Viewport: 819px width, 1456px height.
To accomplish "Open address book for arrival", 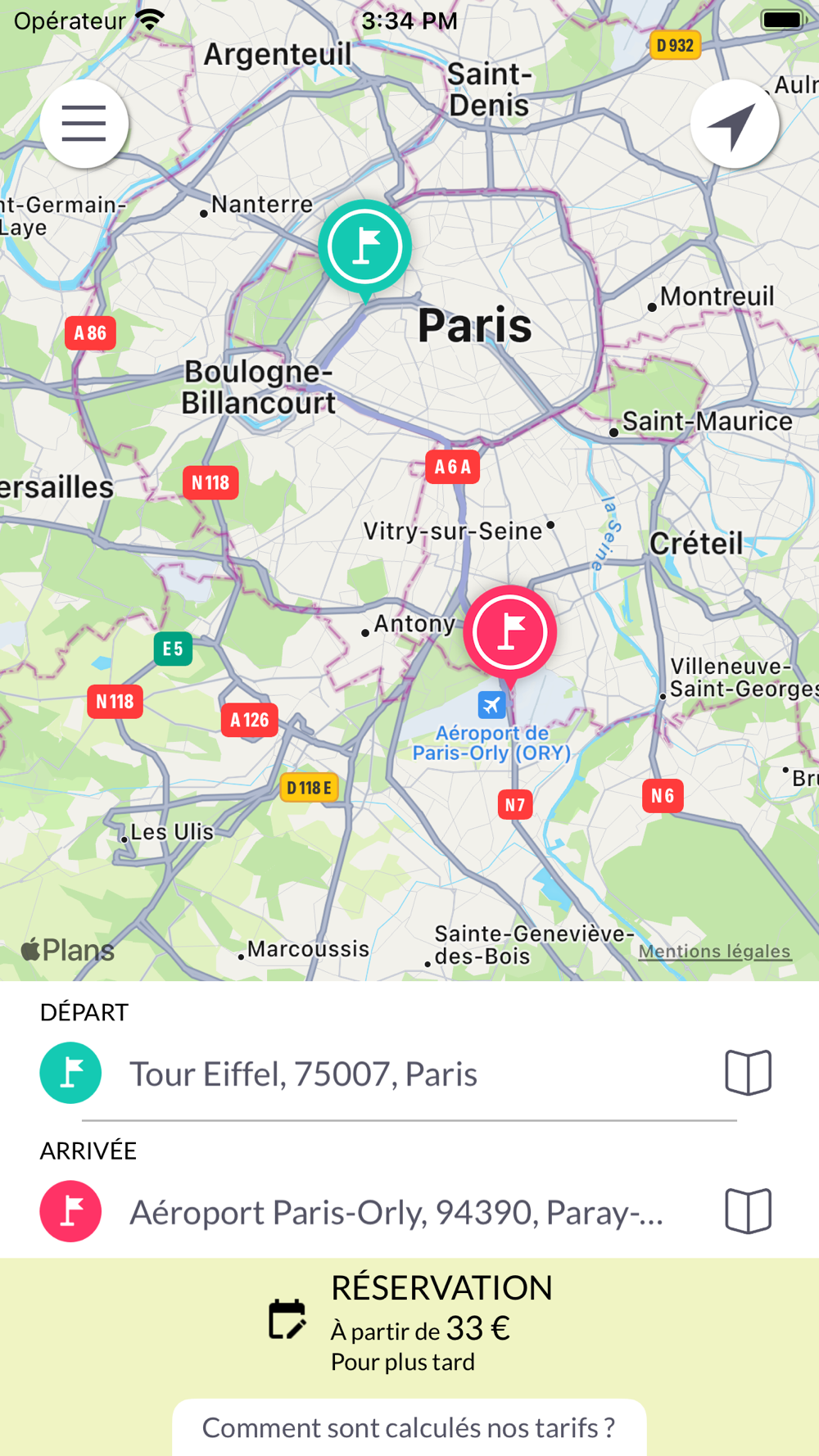I will [748, 1211].
